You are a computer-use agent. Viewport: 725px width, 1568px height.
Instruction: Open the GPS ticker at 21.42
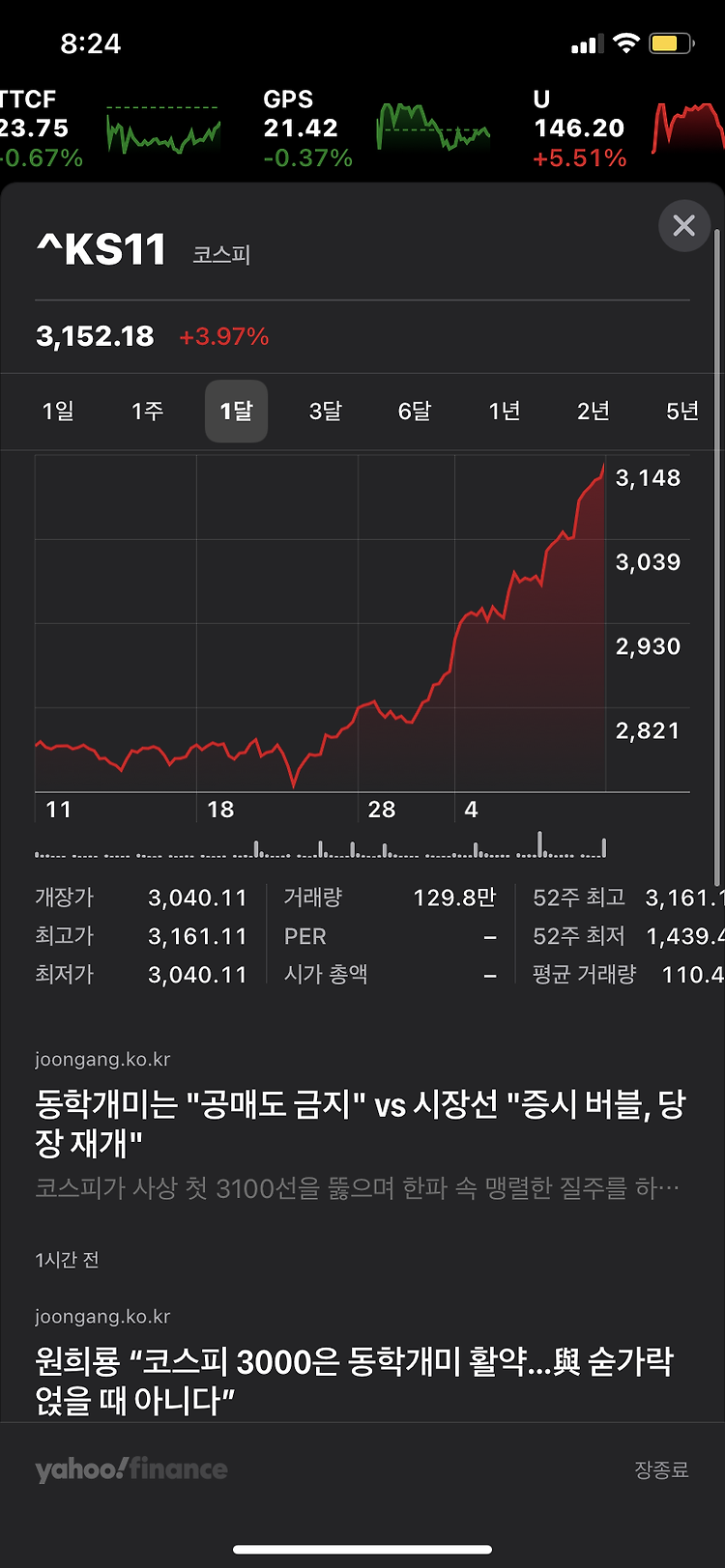click(377, 128)
